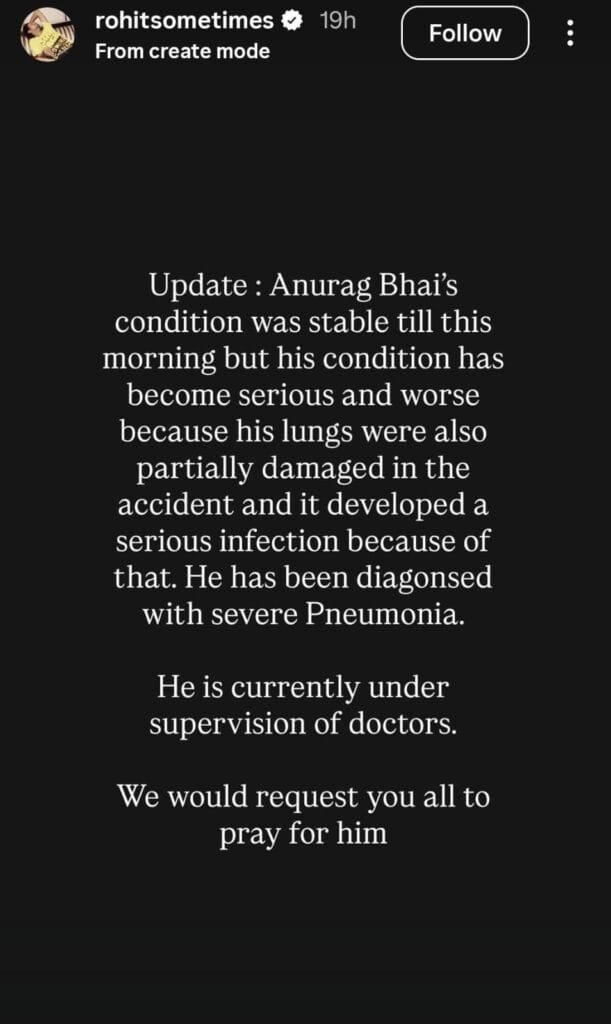Open the story overflow menu
The width and height of the screenshot is (611, 1024).
pyautogui.click(x=570, y=34)
